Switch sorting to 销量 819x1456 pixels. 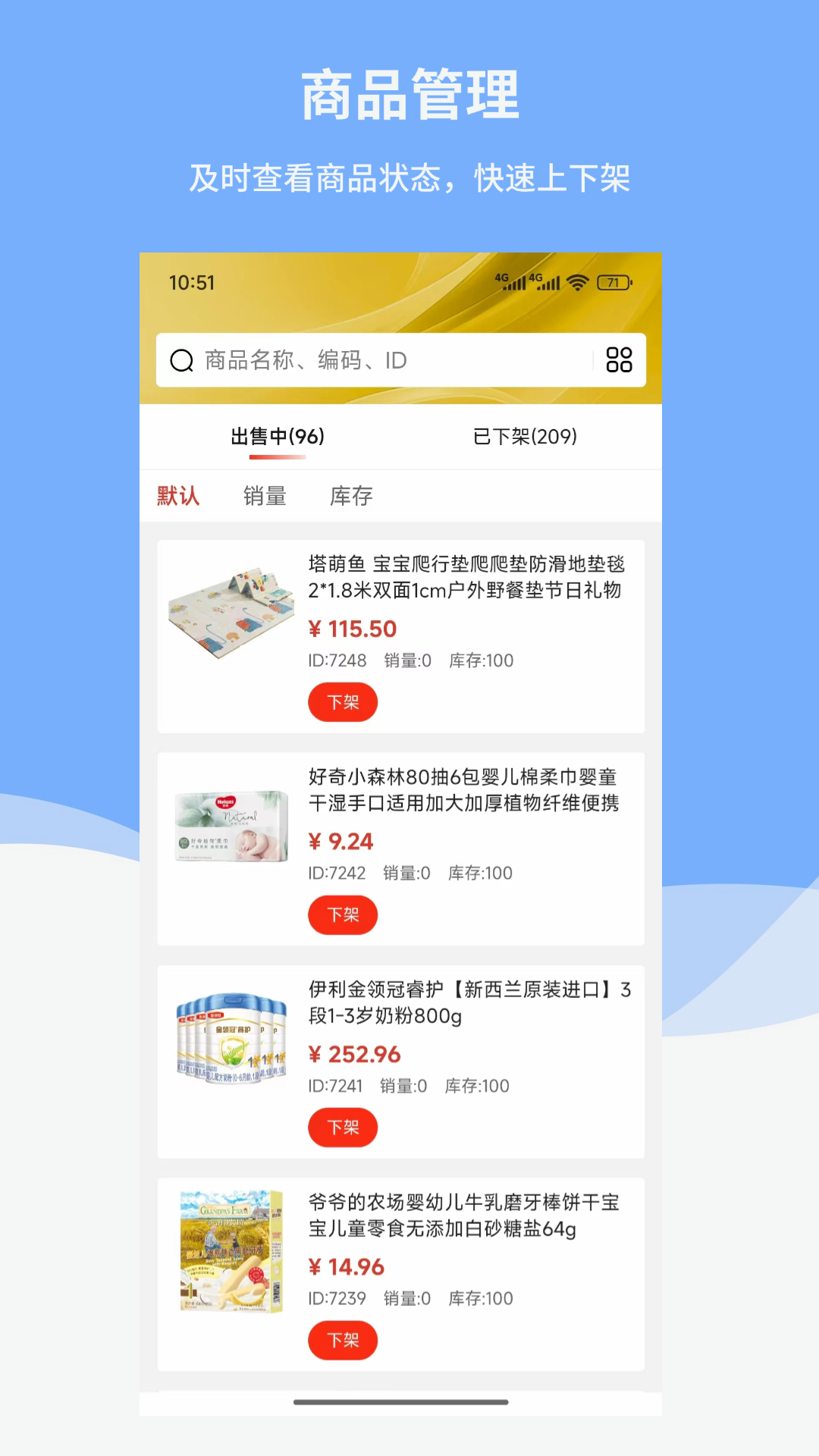click(263, 495)
